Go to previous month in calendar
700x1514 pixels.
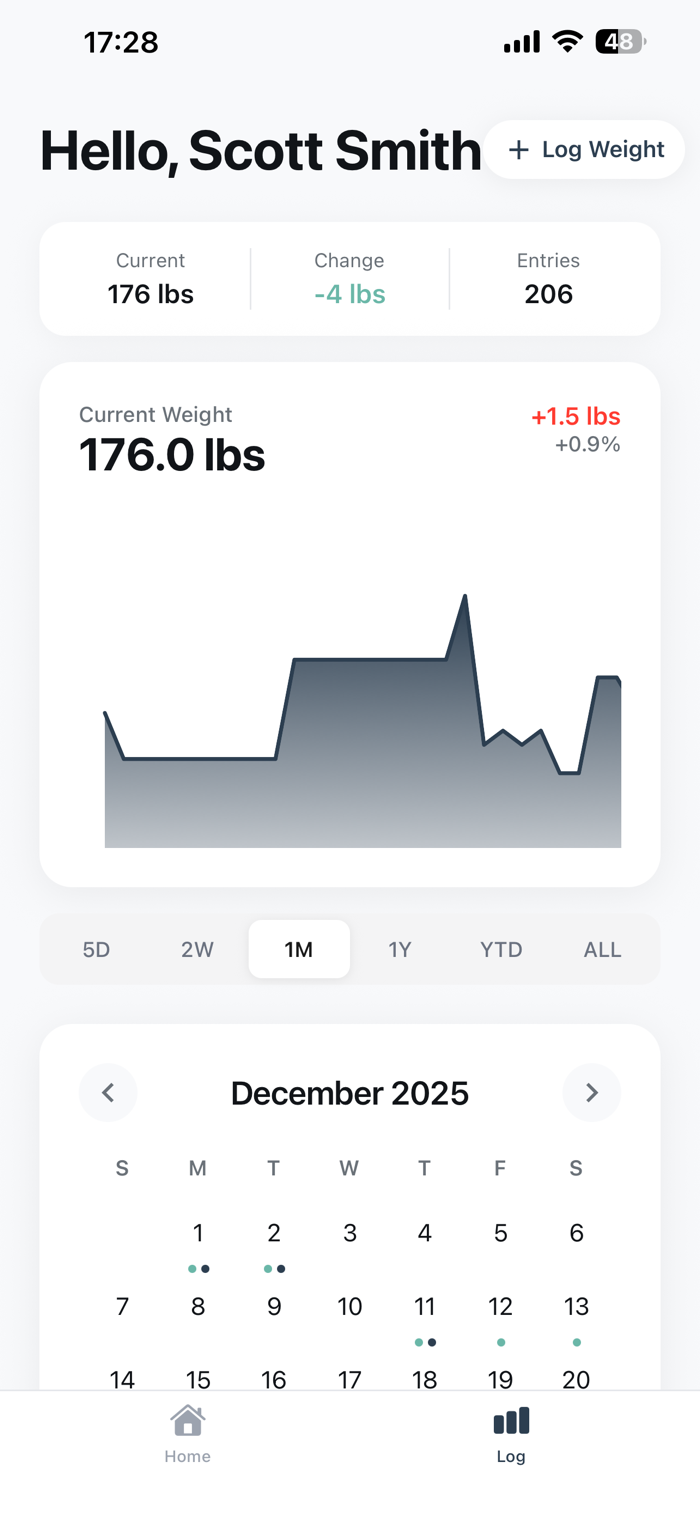(108, 1093)
